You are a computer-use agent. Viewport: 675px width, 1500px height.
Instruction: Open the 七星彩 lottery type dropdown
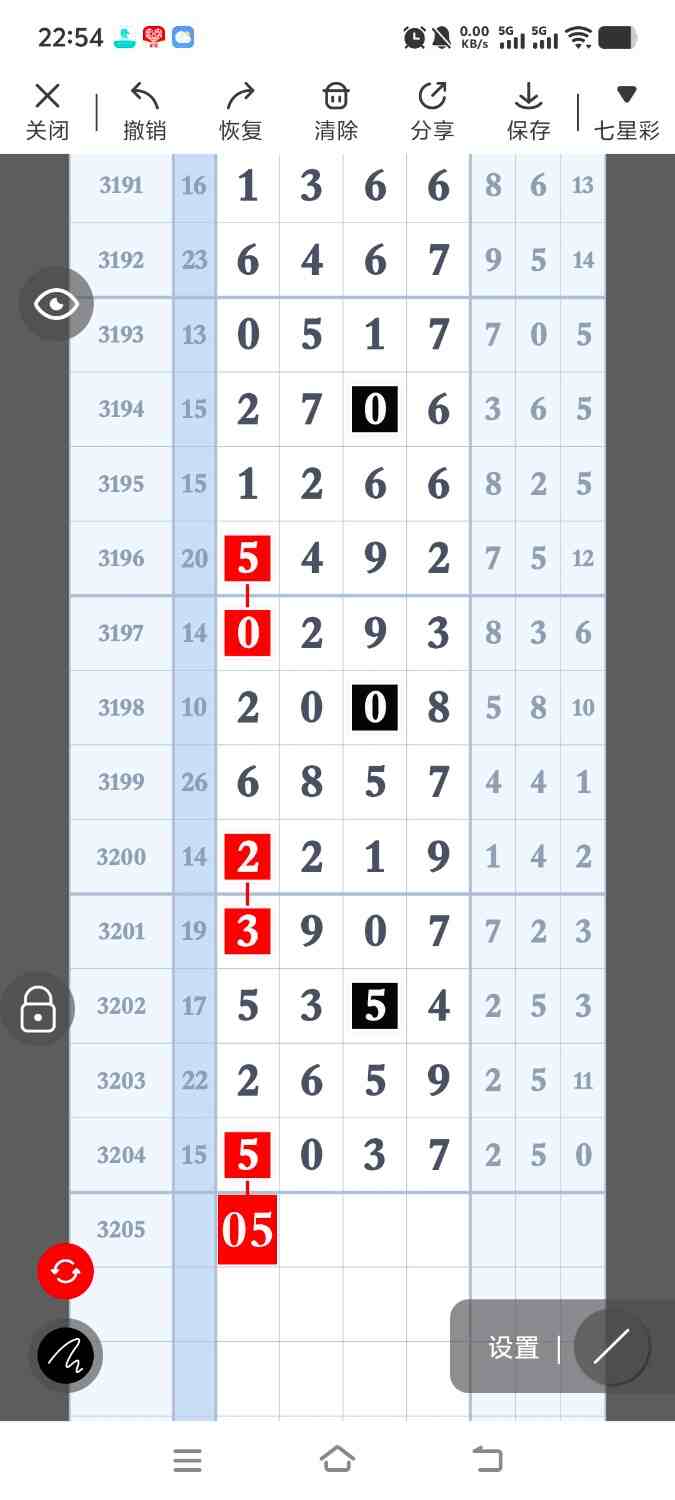[x=627, y=111]
